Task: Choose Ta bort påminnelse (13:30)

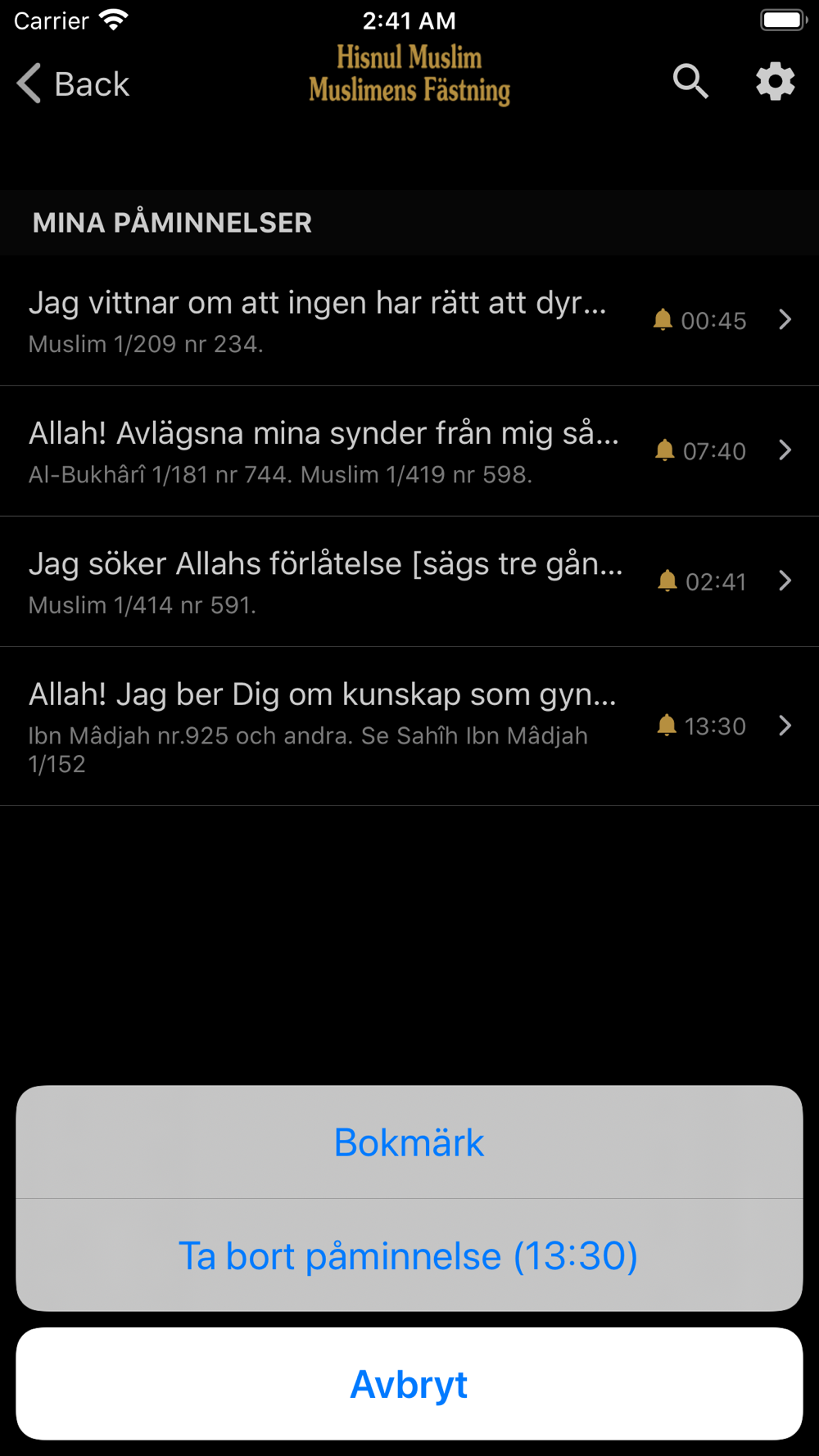Action: tap(409, 1255)
